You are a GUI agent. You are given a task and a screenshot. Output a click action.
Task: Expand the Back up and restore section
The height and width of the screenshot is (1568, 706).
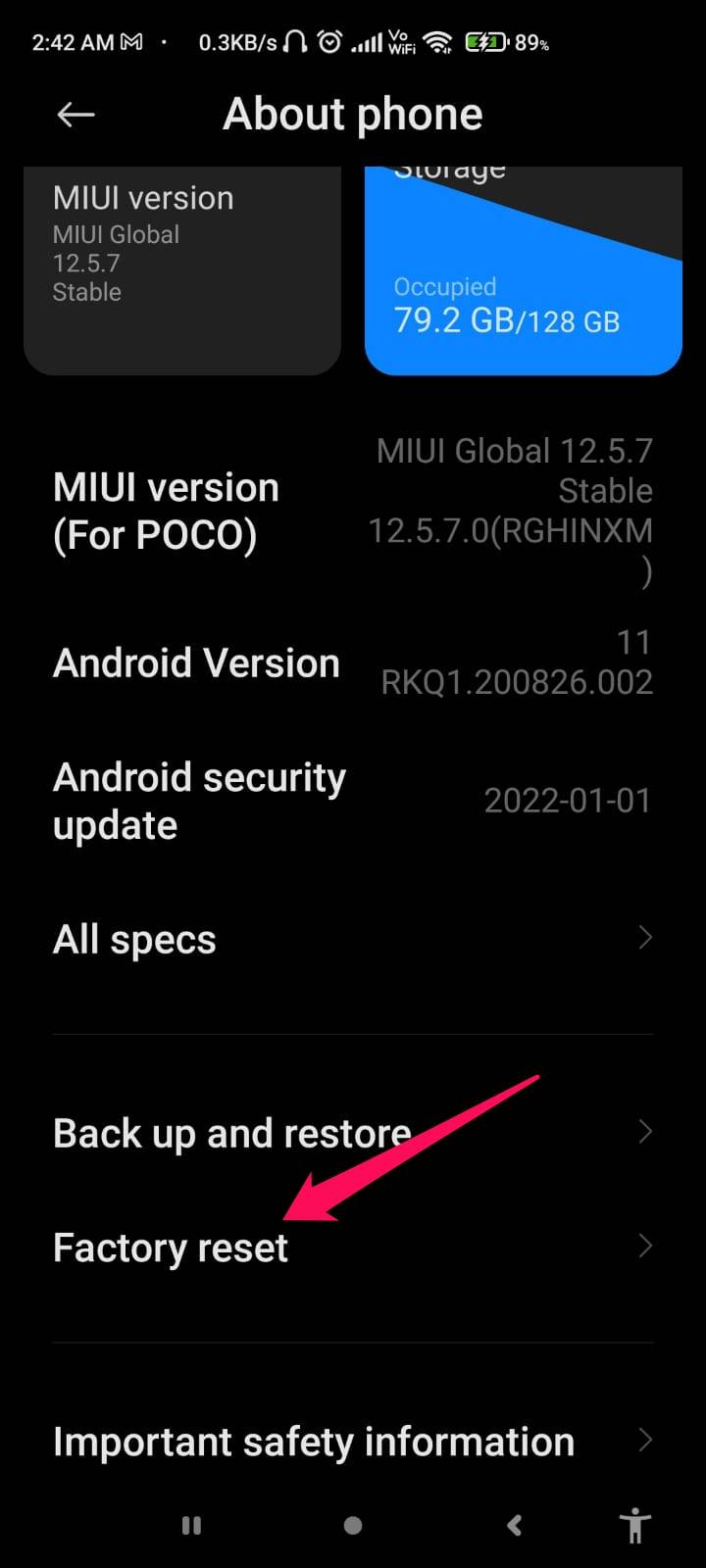[x=353, y=1132]
